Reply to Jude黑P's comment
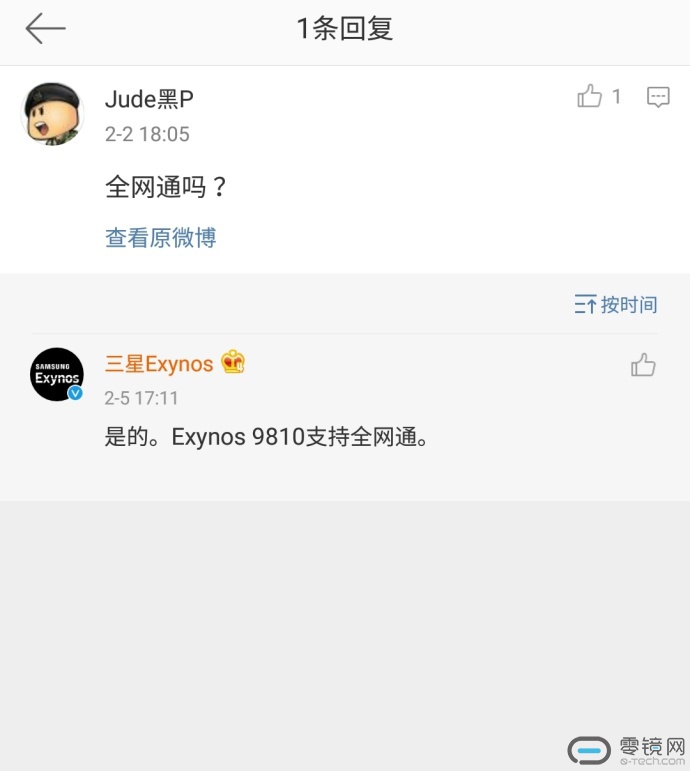The height and width of the screenshot is (771, 690). (x=658, y=97)
